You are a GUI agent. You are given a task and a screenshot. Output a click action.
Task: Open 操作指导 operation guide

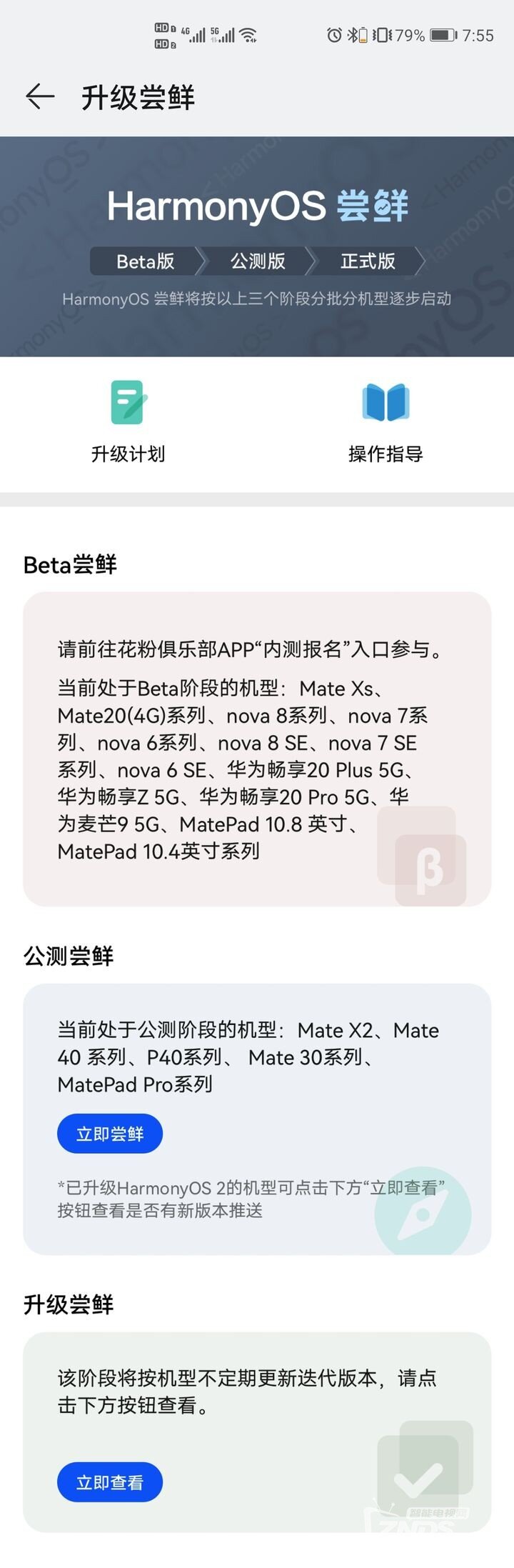(385, 421)
